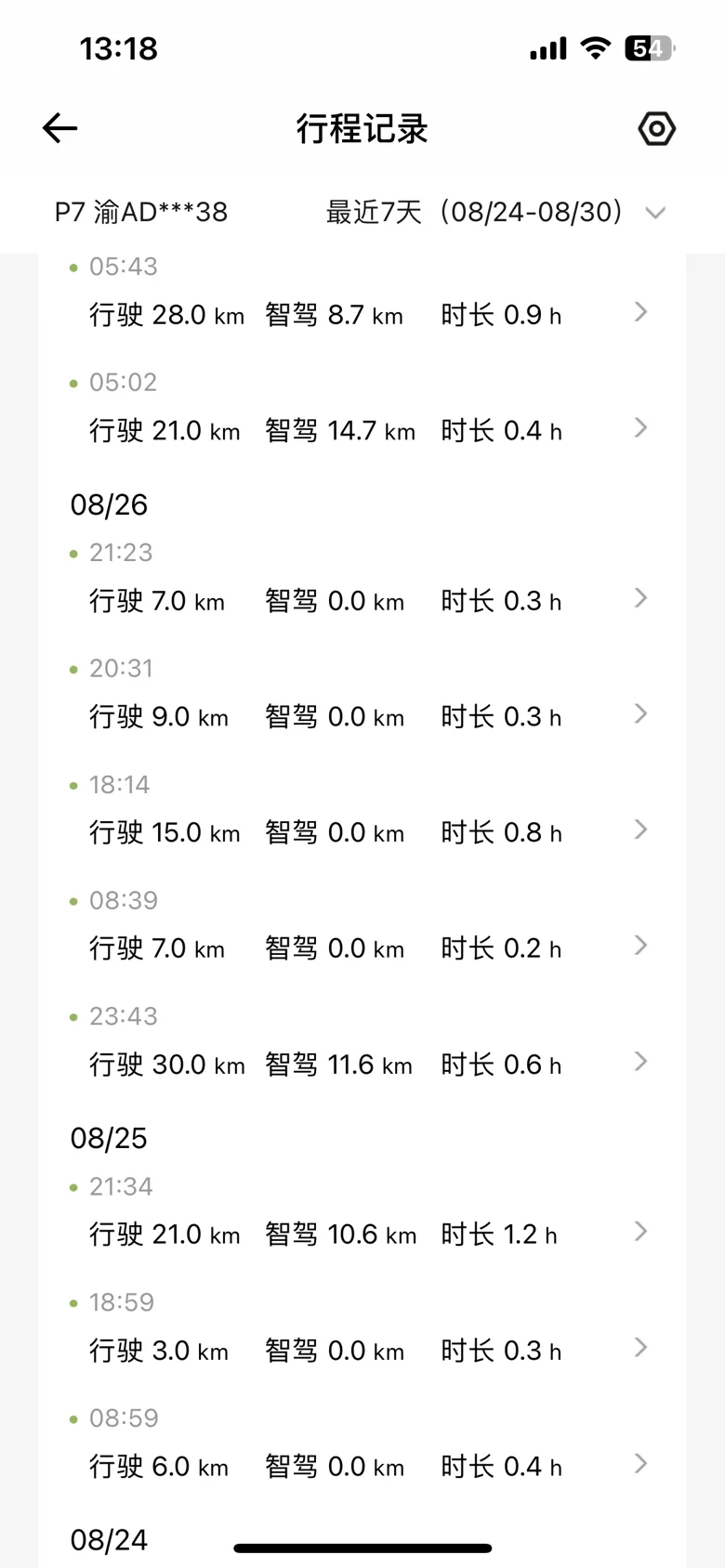This screenshot has height=1568, width=725.
Task: Open the hexagon settings icon
Action: click(x=656, y=128)
